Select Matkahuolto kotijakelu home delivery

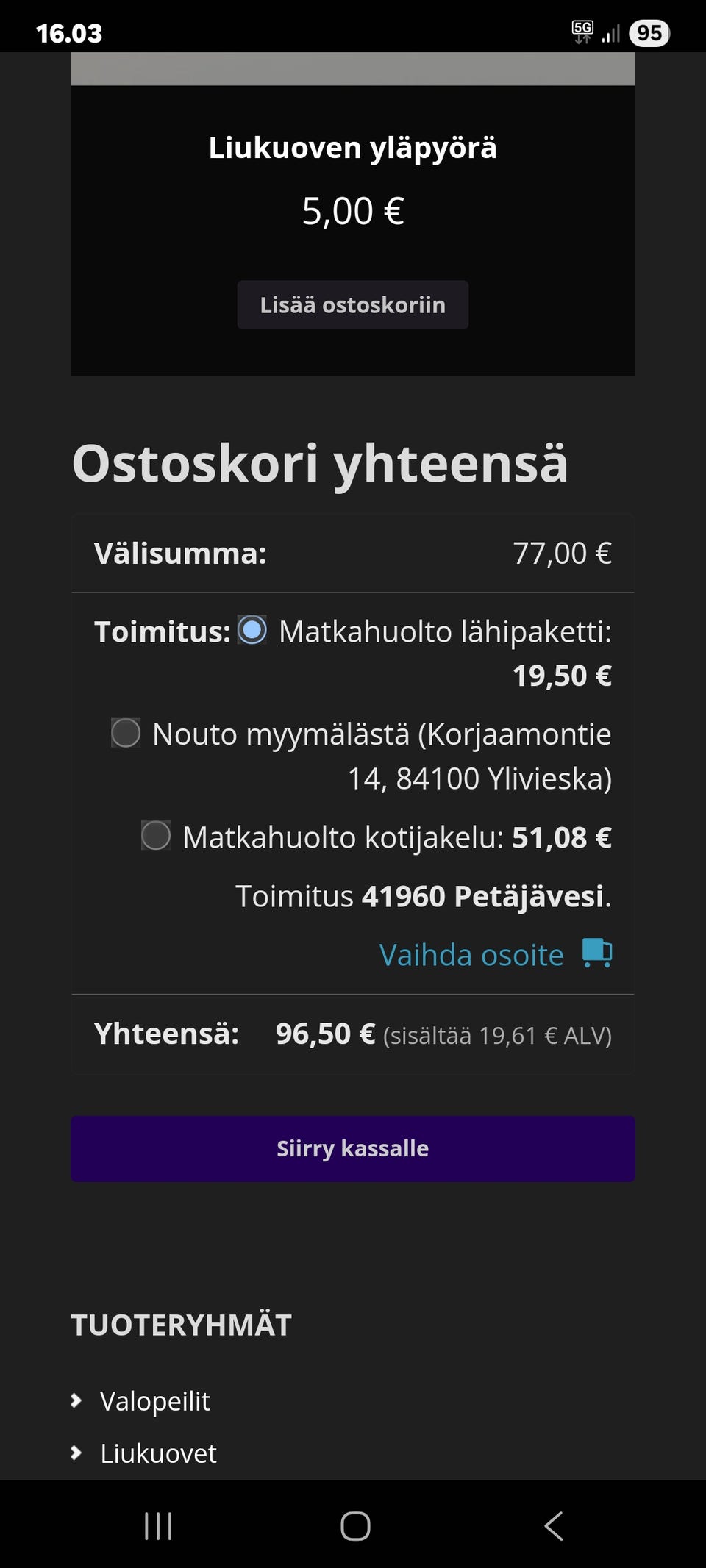[156, 836]
